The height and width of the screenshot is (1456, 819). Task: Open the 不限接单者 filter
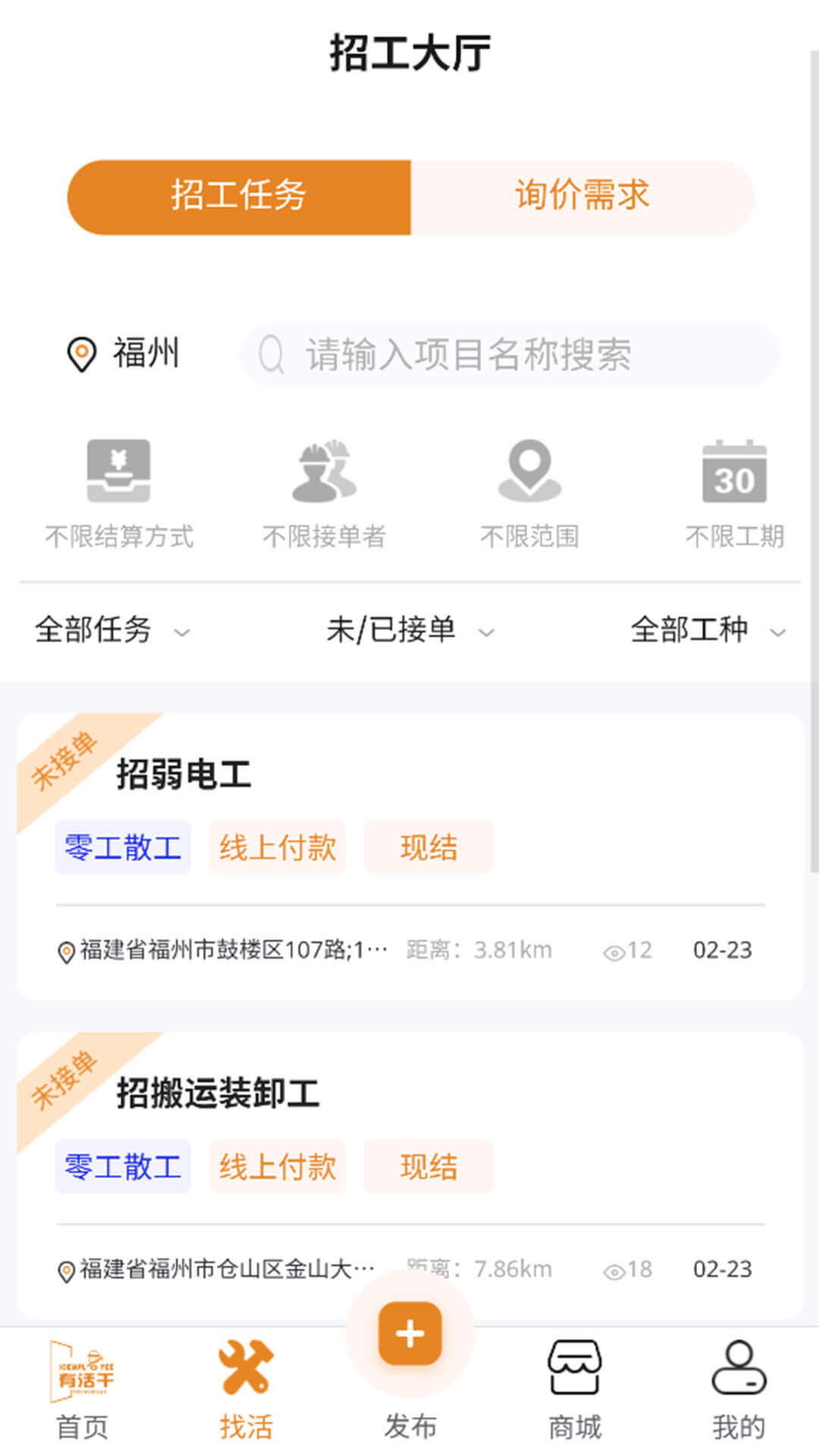324,493
